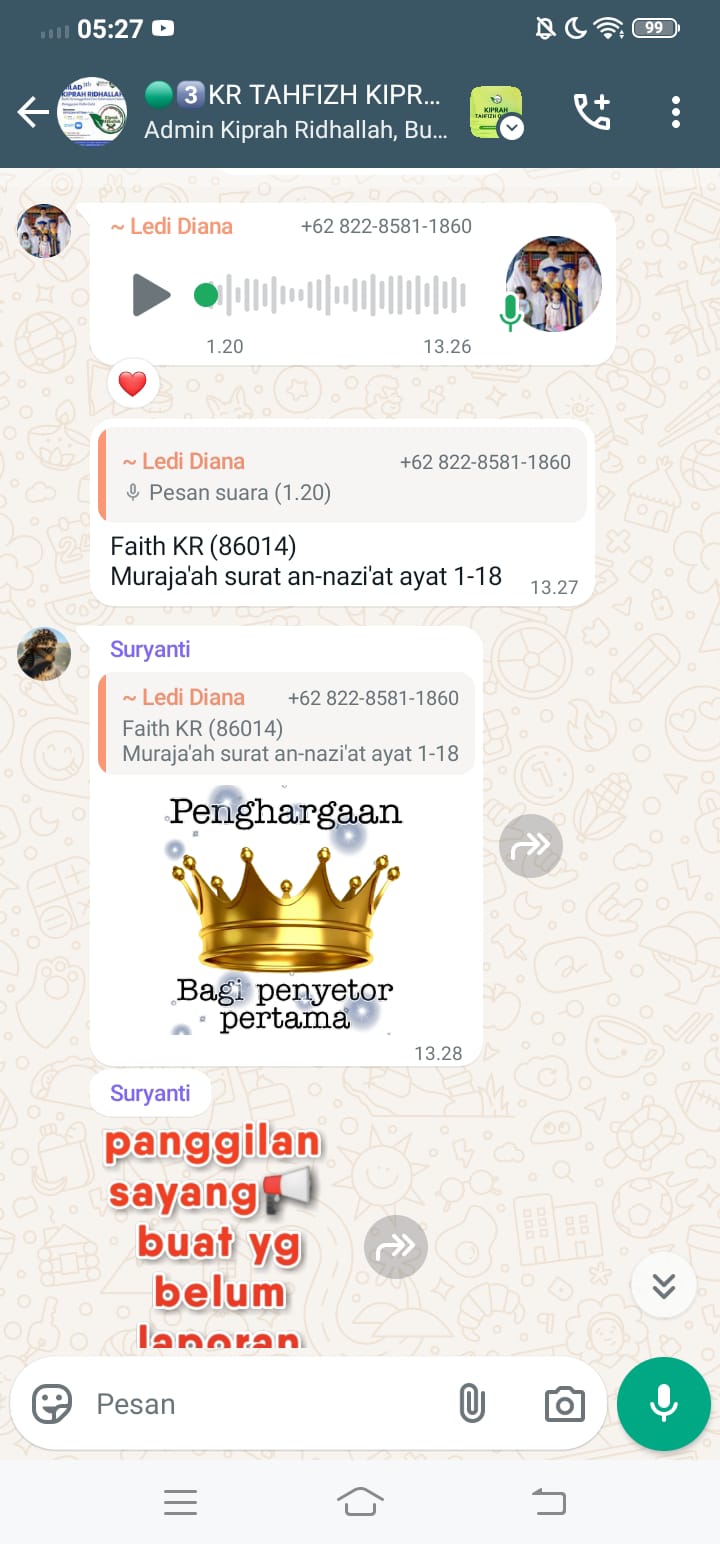Focus the Pesan message input field
This screenshot has height=1544, width=720.
(260, 1404)
